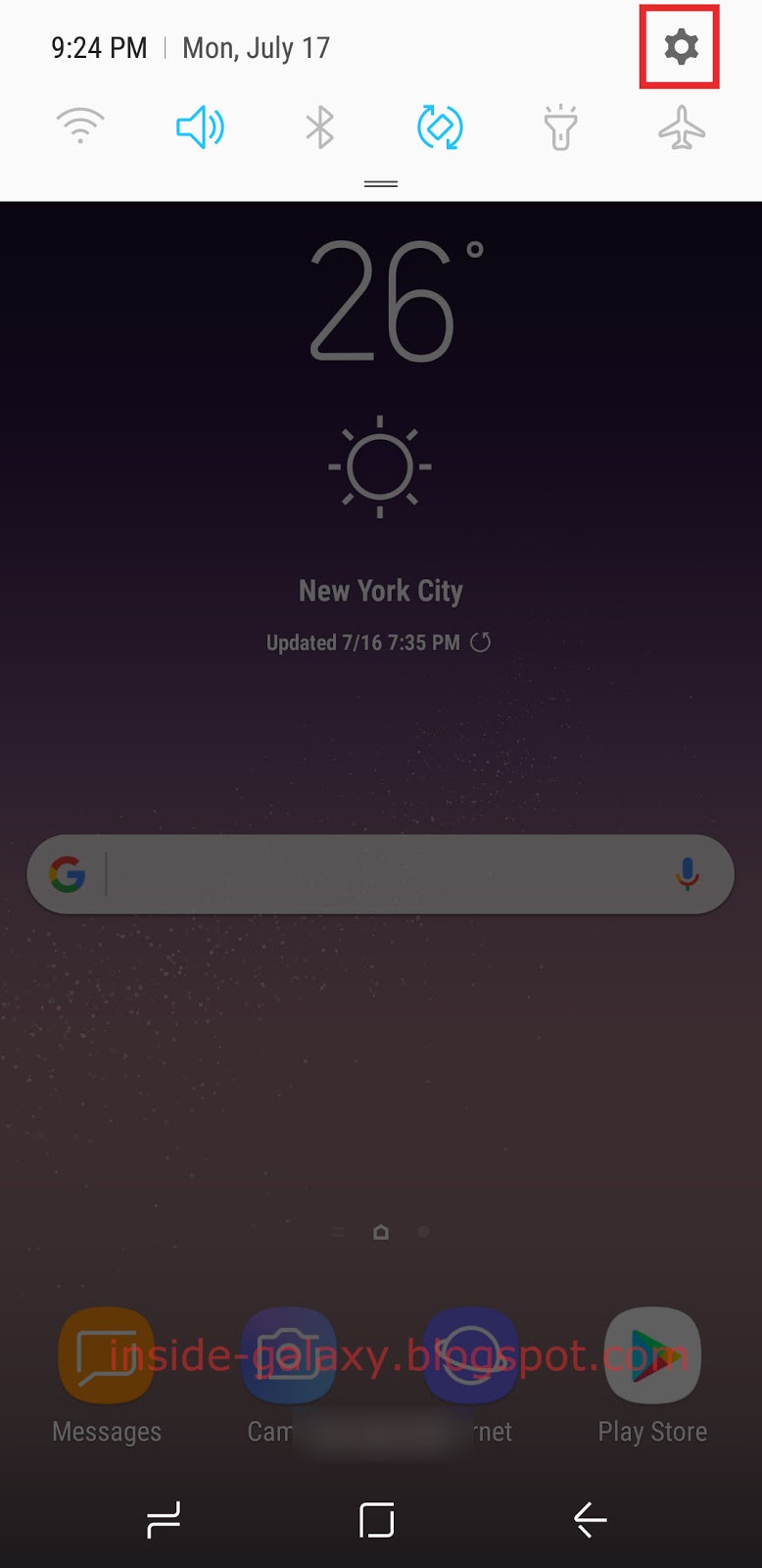Enable Bluetooth
This screenshot has height=1568, width=762.
(x=320, y=125)
